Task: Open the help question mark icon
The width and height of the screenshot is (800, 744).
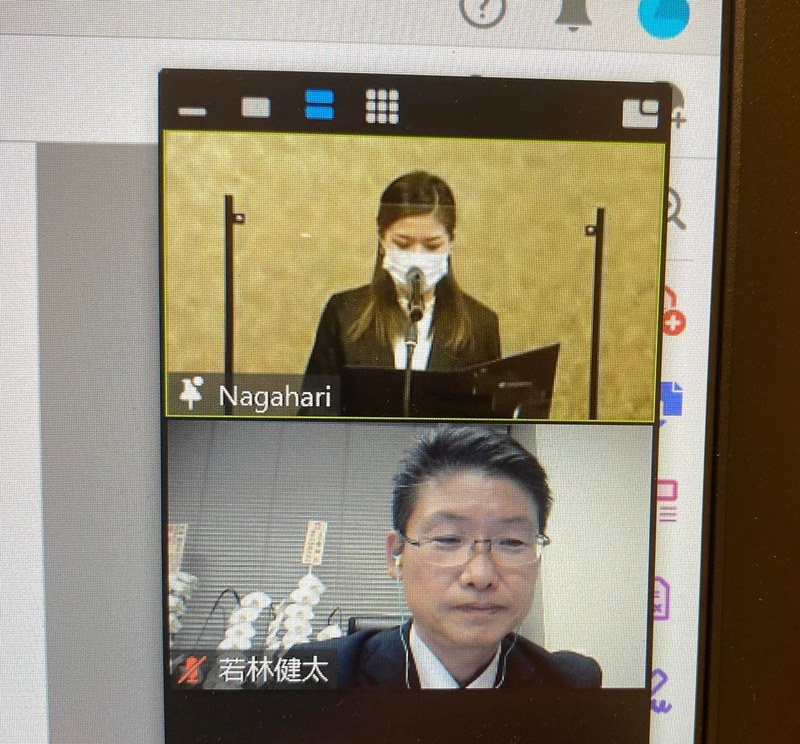Action: point(482,10)
